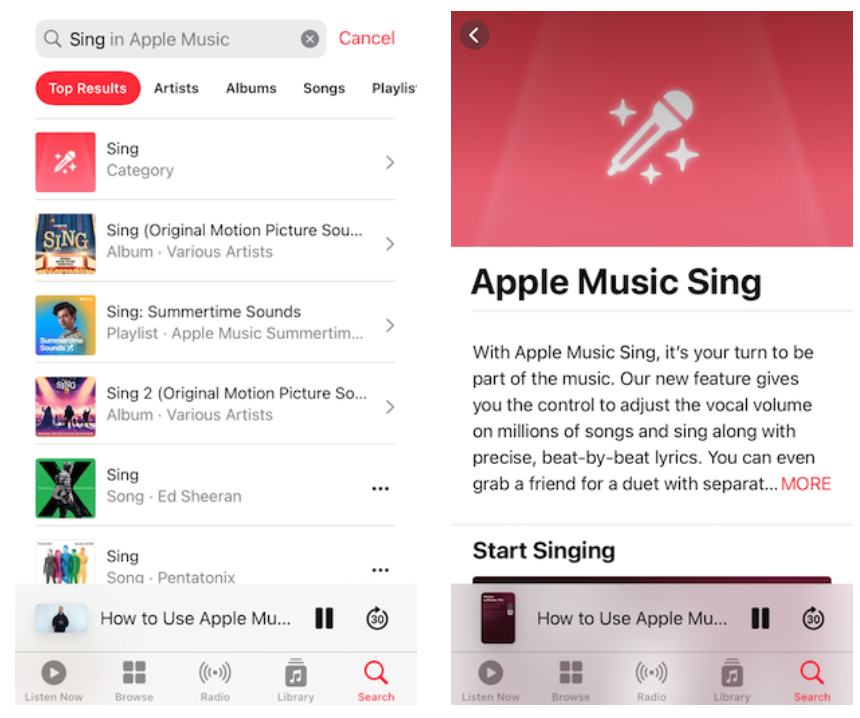Screen dimensions: 860x718
Task: Switch to the Albums filter
Action: pos(251,88)
